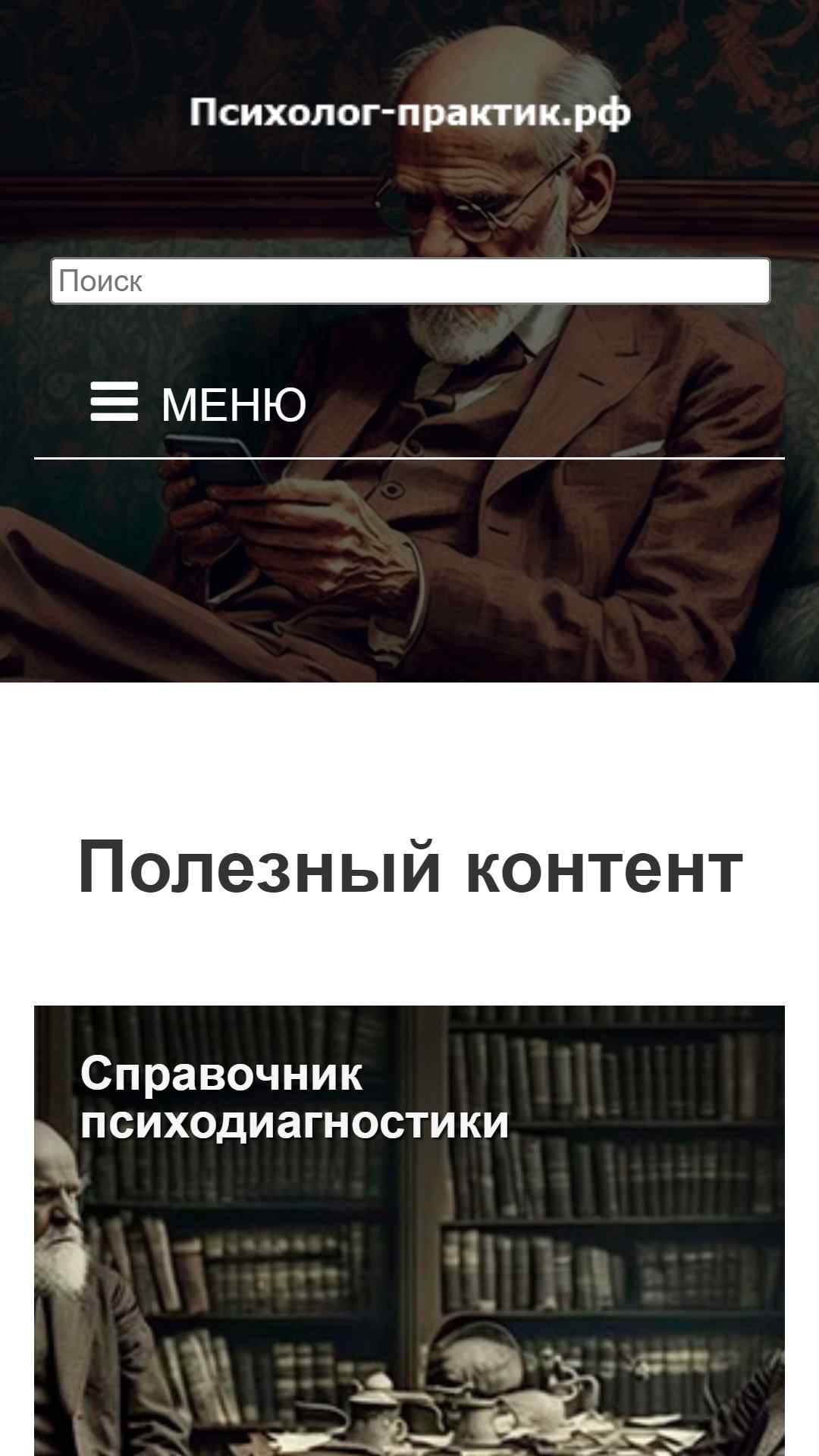
Task: Tap the Поиск search field
Action: [410, 281]
